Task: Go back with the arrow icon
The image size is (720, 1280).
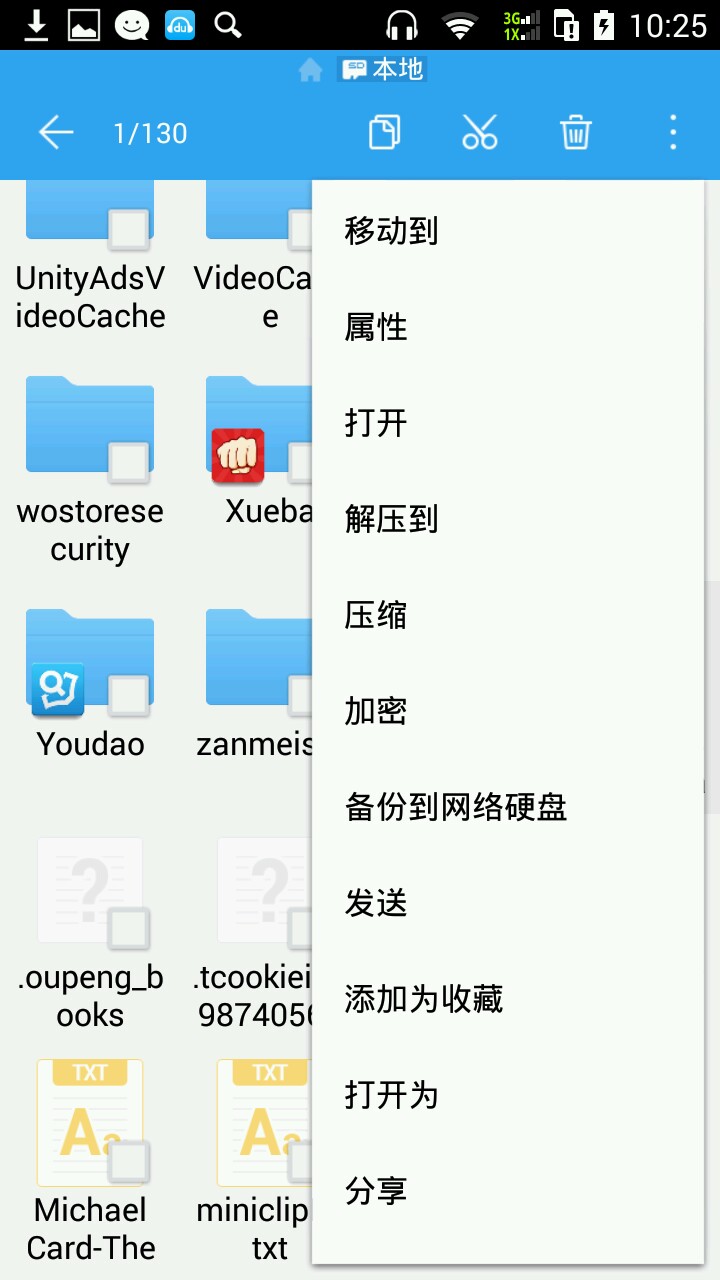Action: (56, 132)
